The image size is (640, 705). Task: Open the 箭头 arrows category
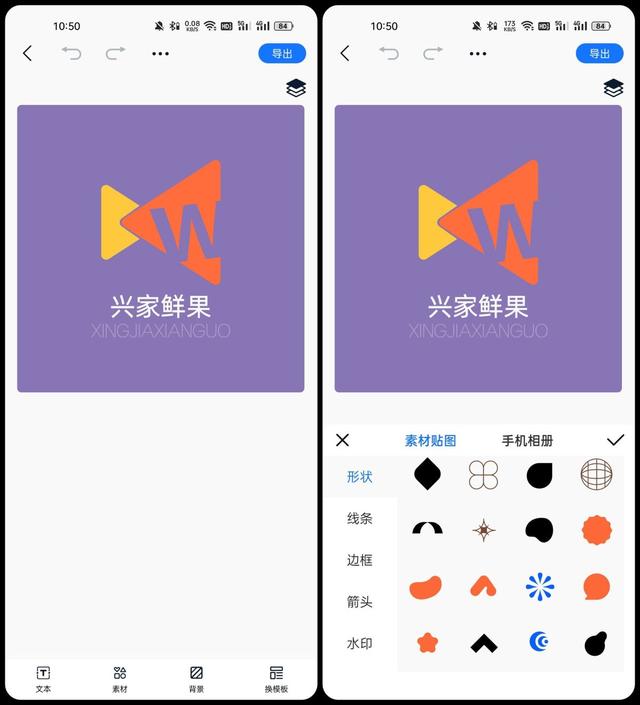click(x=359, y=602)
